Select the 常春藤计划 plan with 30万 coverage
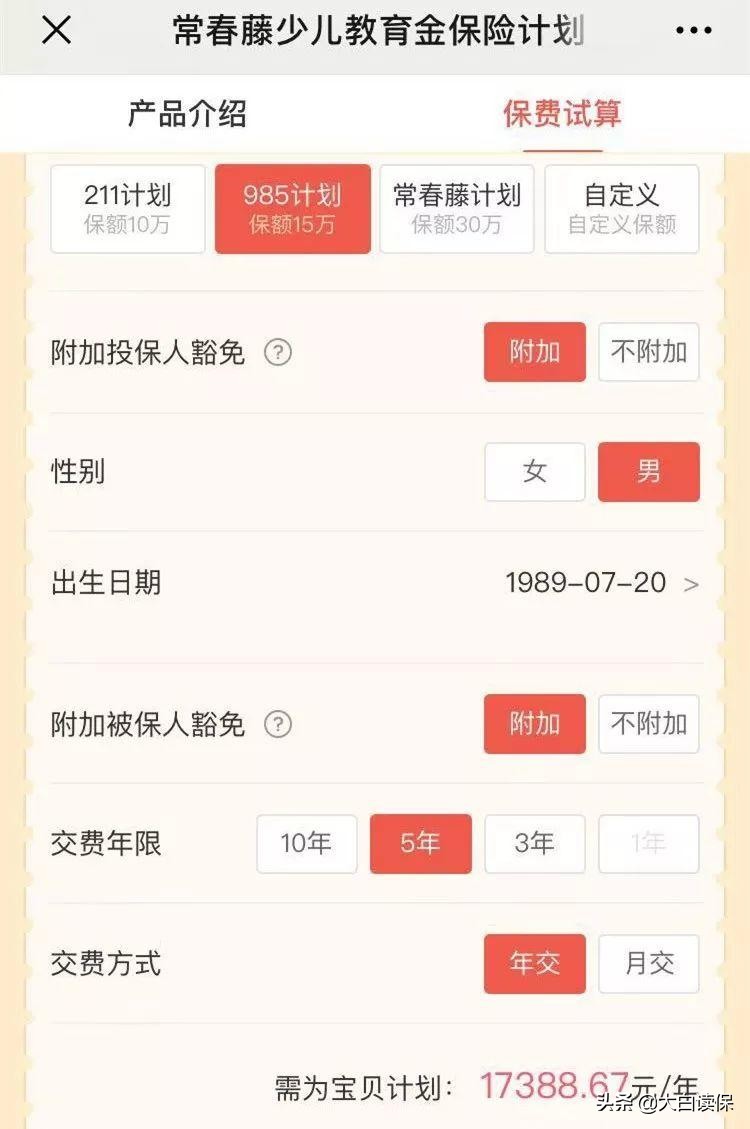 457,208
